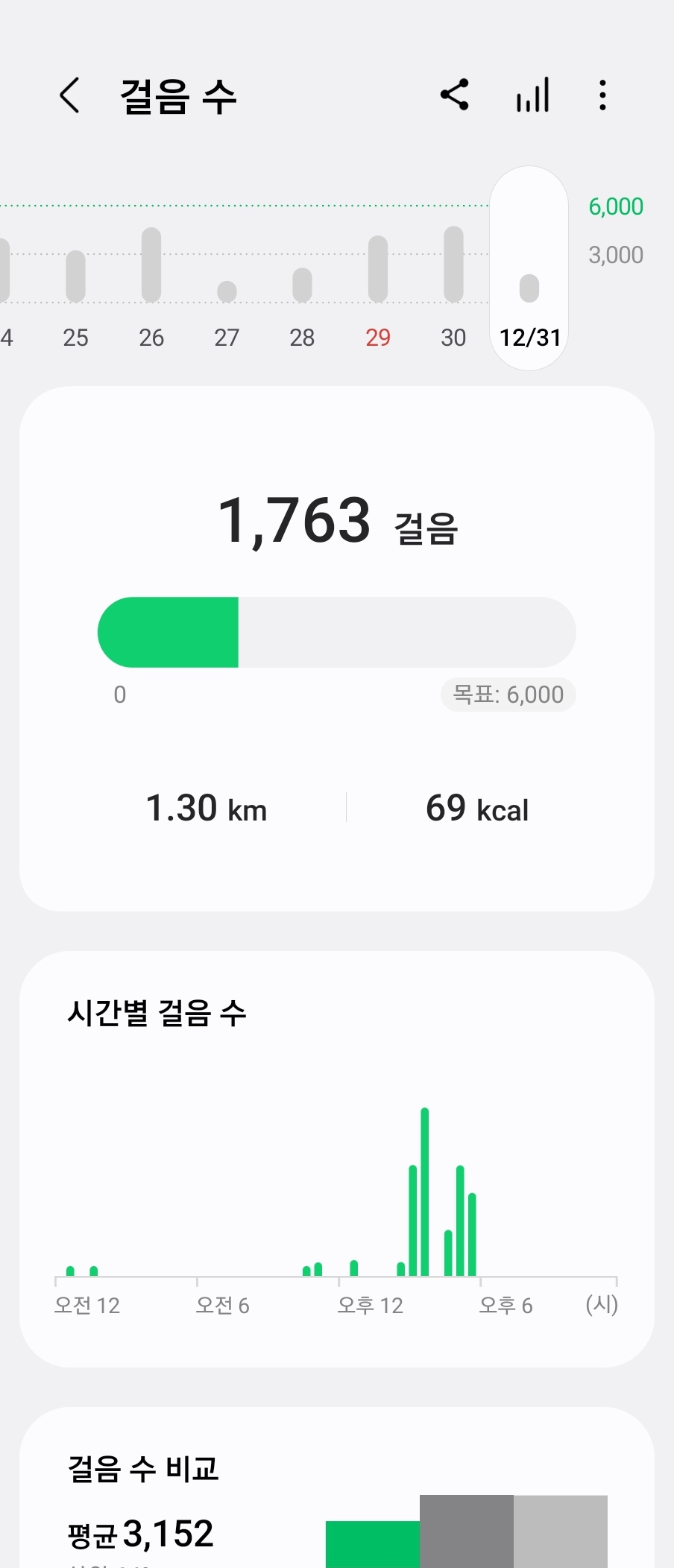Tap the 목표: 6,000 goal chip
The image size is (674, 1568).
(x=508, y=695)
